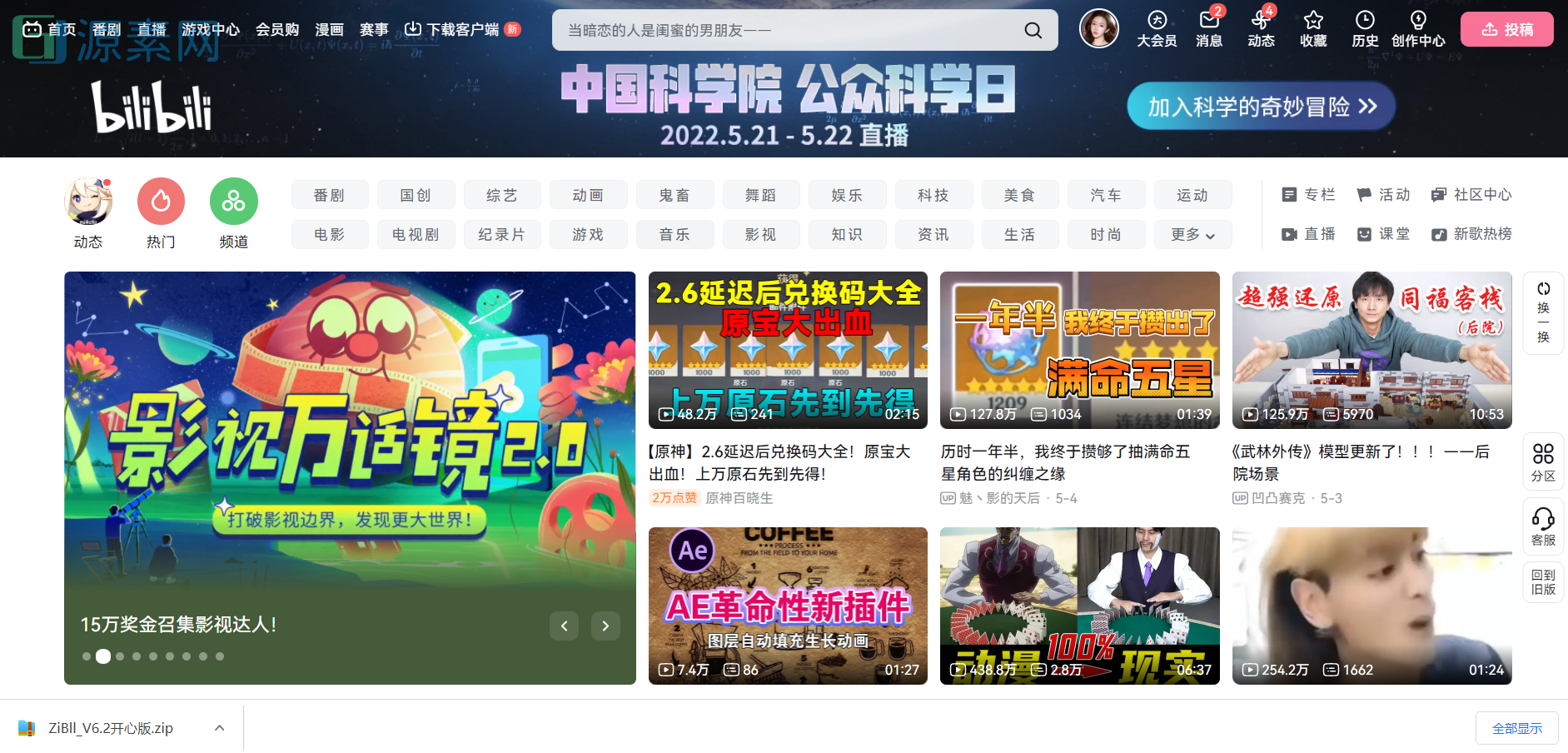
Task: Go to the 热门 trending section
Action: [x=161, y=213]
